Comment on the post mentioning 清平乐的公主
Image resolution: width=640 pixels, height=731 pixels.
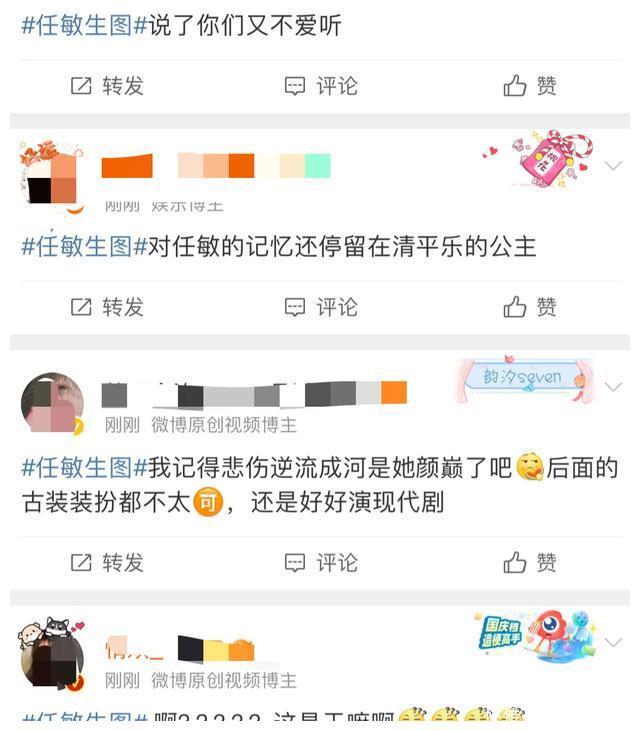[x=320, y=307]
